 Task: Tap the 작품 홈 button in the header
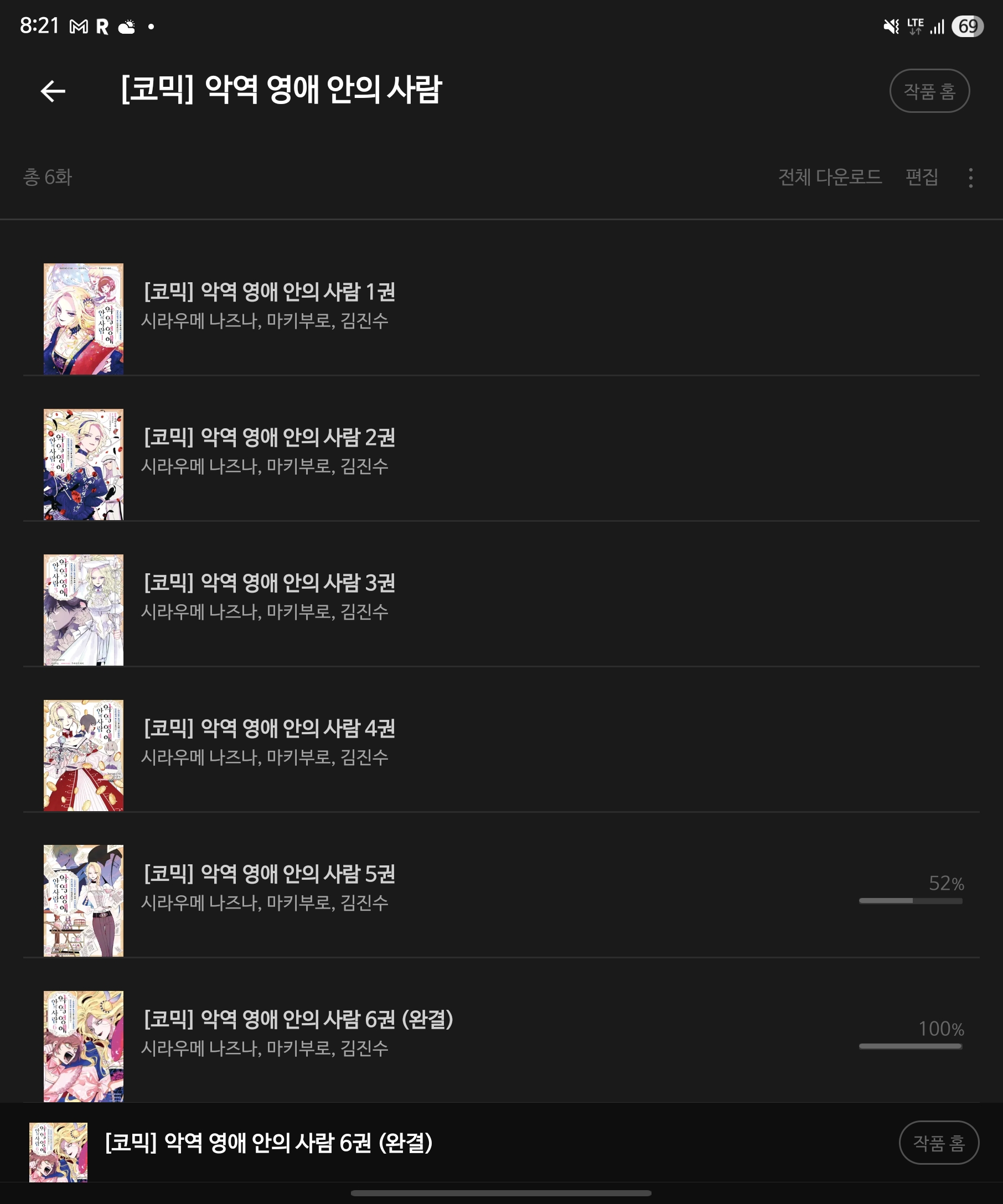929,91
